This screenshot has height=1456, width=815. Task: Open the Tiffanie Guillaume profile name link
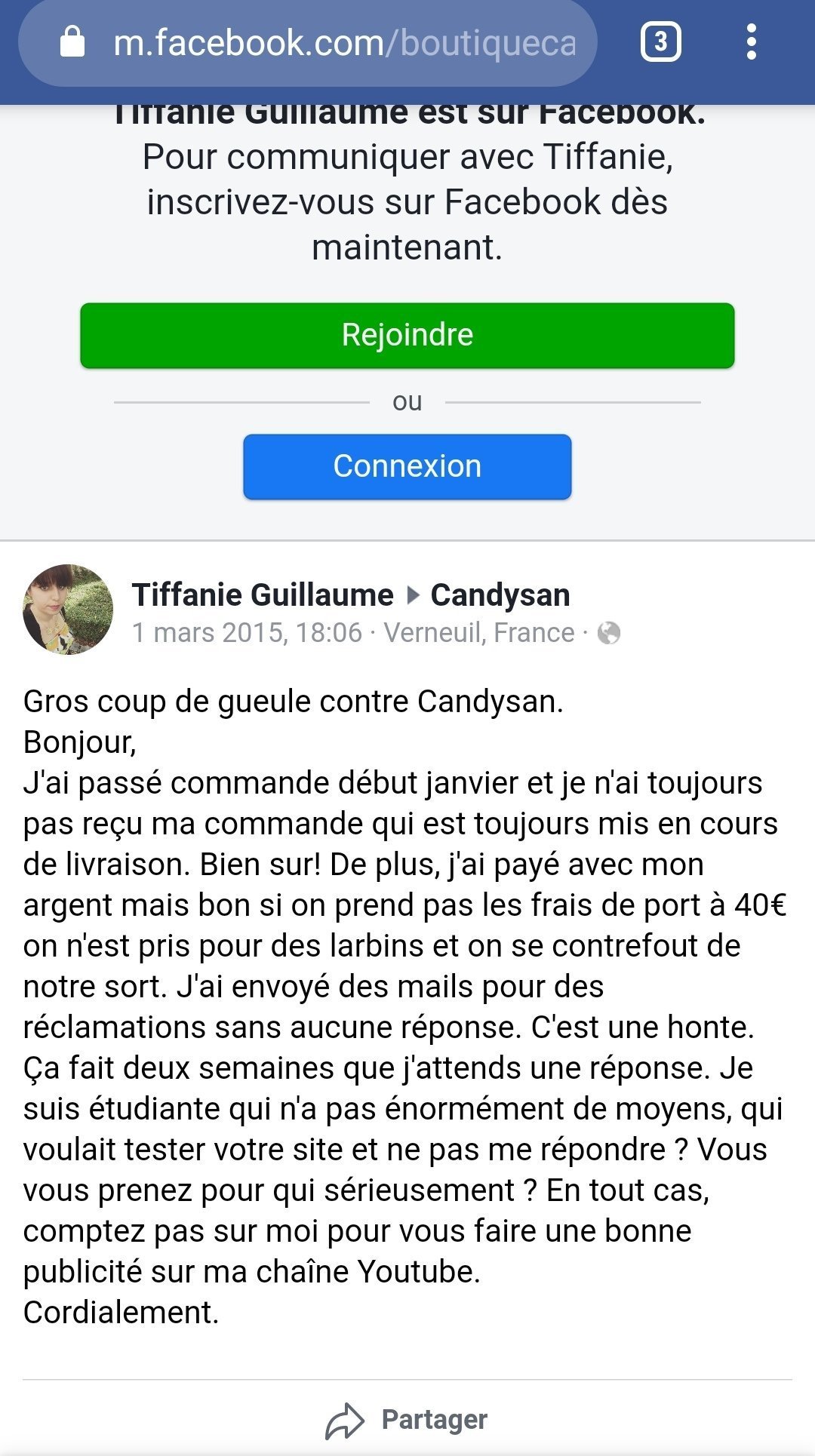coord(263,594)
